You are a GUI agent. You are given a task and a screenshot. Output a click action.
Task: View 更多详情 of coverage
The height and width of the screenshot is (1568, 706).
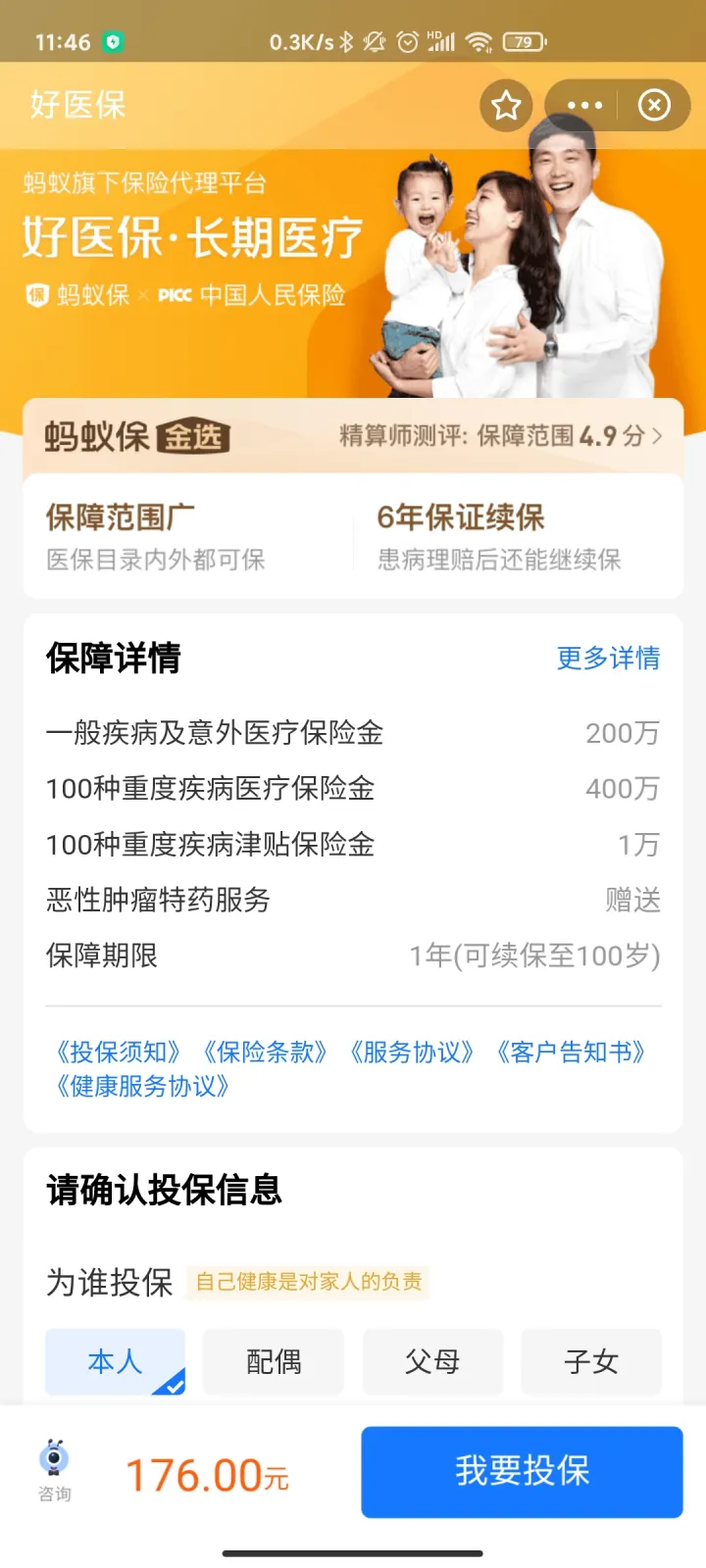click(x=608, y=658)
